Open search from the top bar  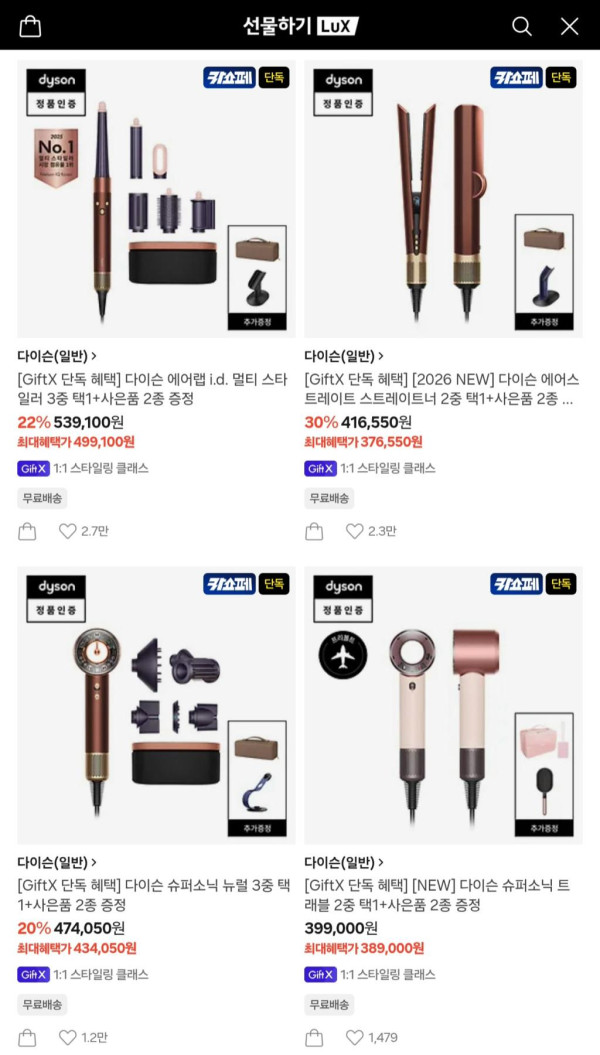(x=521, y=26)
